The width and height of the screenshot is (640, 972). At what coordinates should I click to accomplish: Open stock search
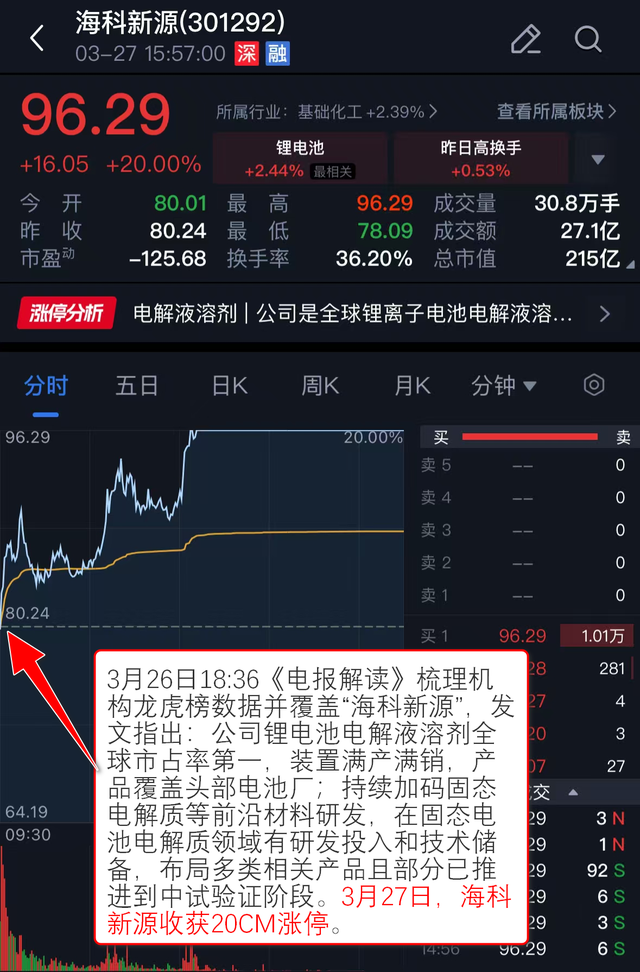pyautogui.click(x=588, y=39)
